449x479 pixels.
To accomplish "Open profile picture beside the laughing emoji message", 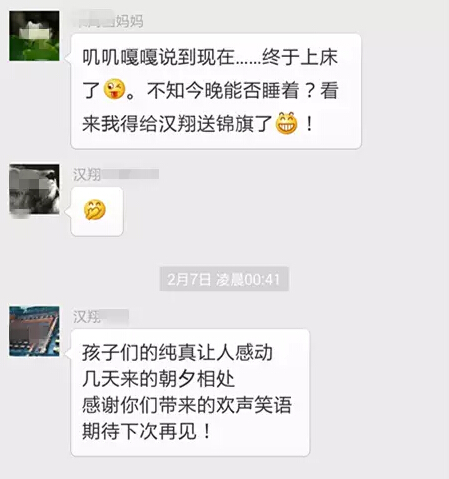I will point(34,189).
